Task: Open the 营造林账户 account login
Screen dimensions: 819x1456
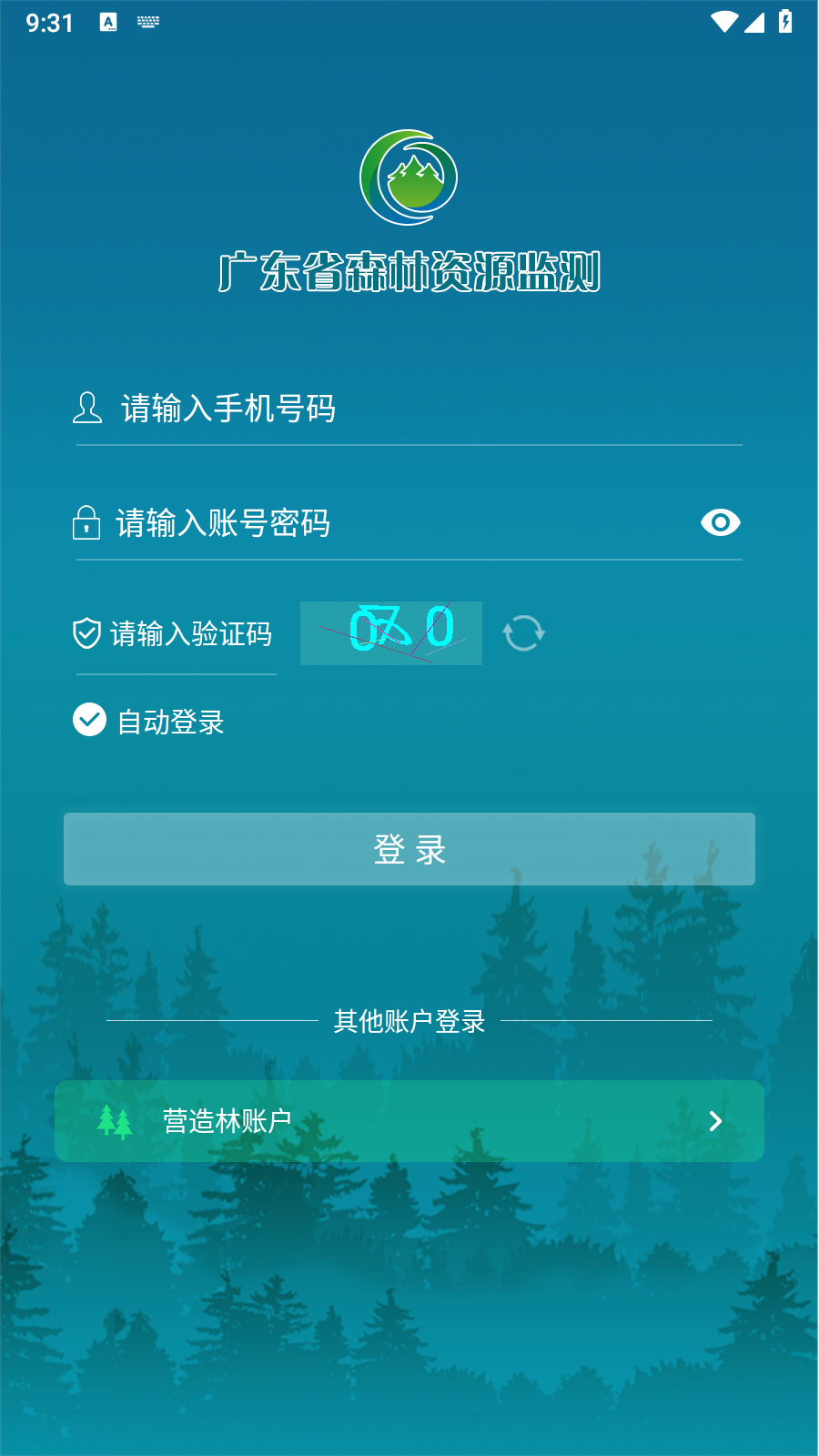Action: coord(409,1121)
